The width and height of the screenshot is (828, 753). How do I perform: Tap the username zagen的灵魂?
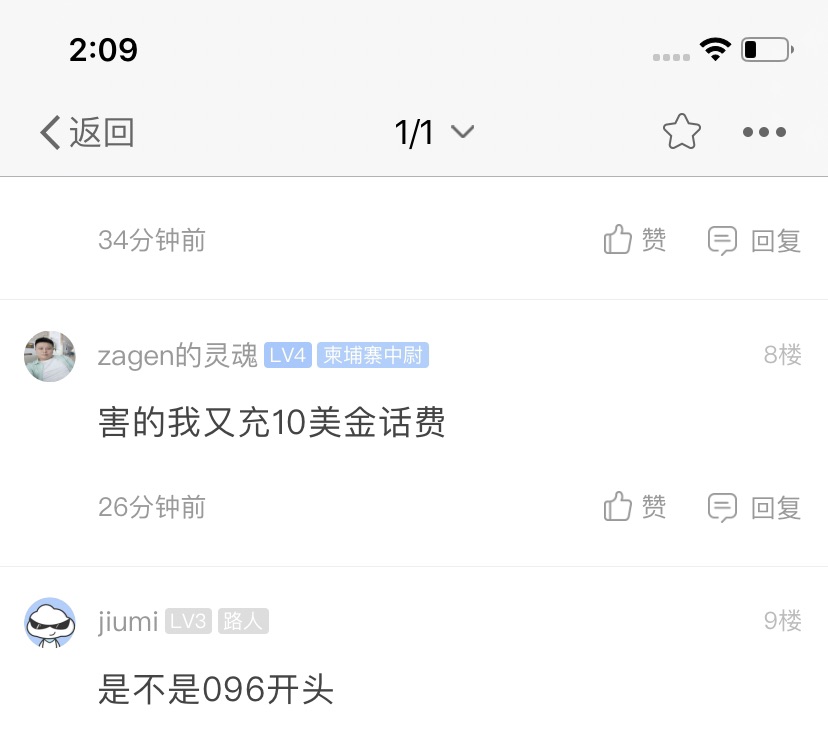click(x=177, y=355)
